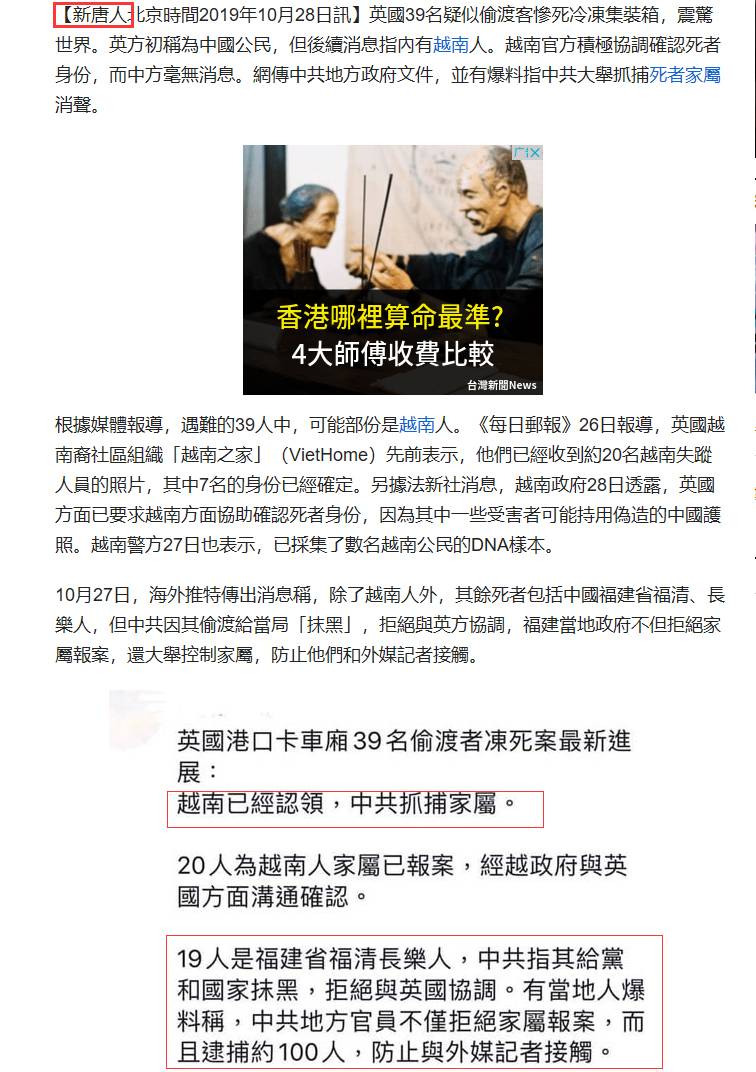Viewport: 756px width, 1072px height.
Task: Open the 死者家屬 link
Action: [x=685, y=76]
